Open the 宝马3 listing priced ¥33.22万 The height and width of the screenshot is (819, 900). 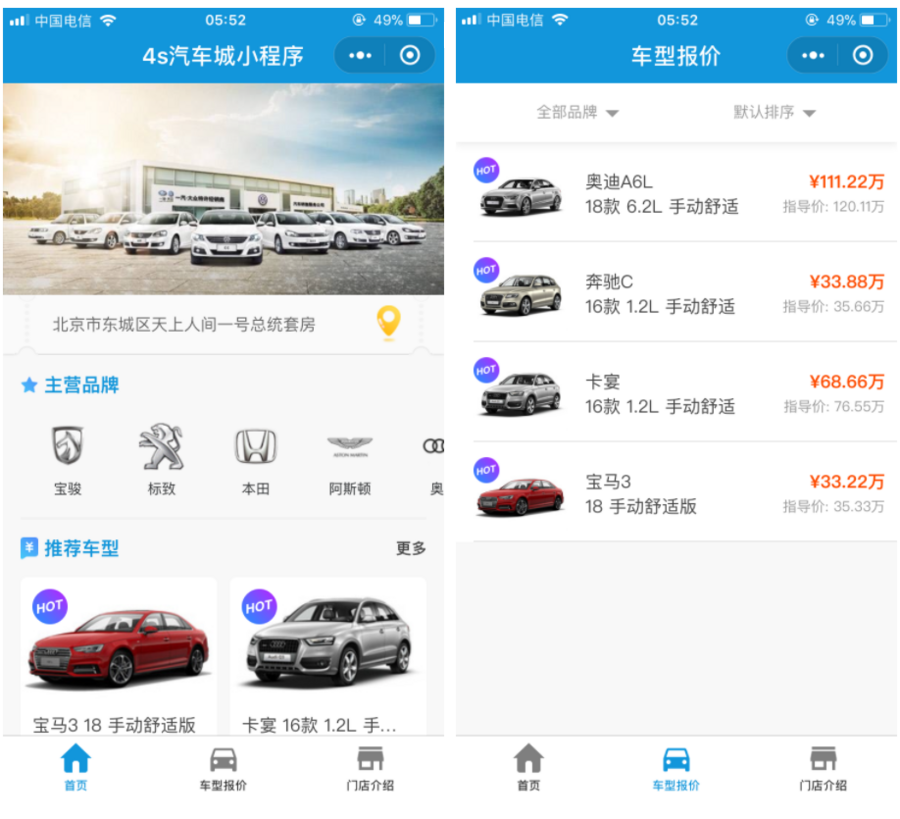click(680, 494)
